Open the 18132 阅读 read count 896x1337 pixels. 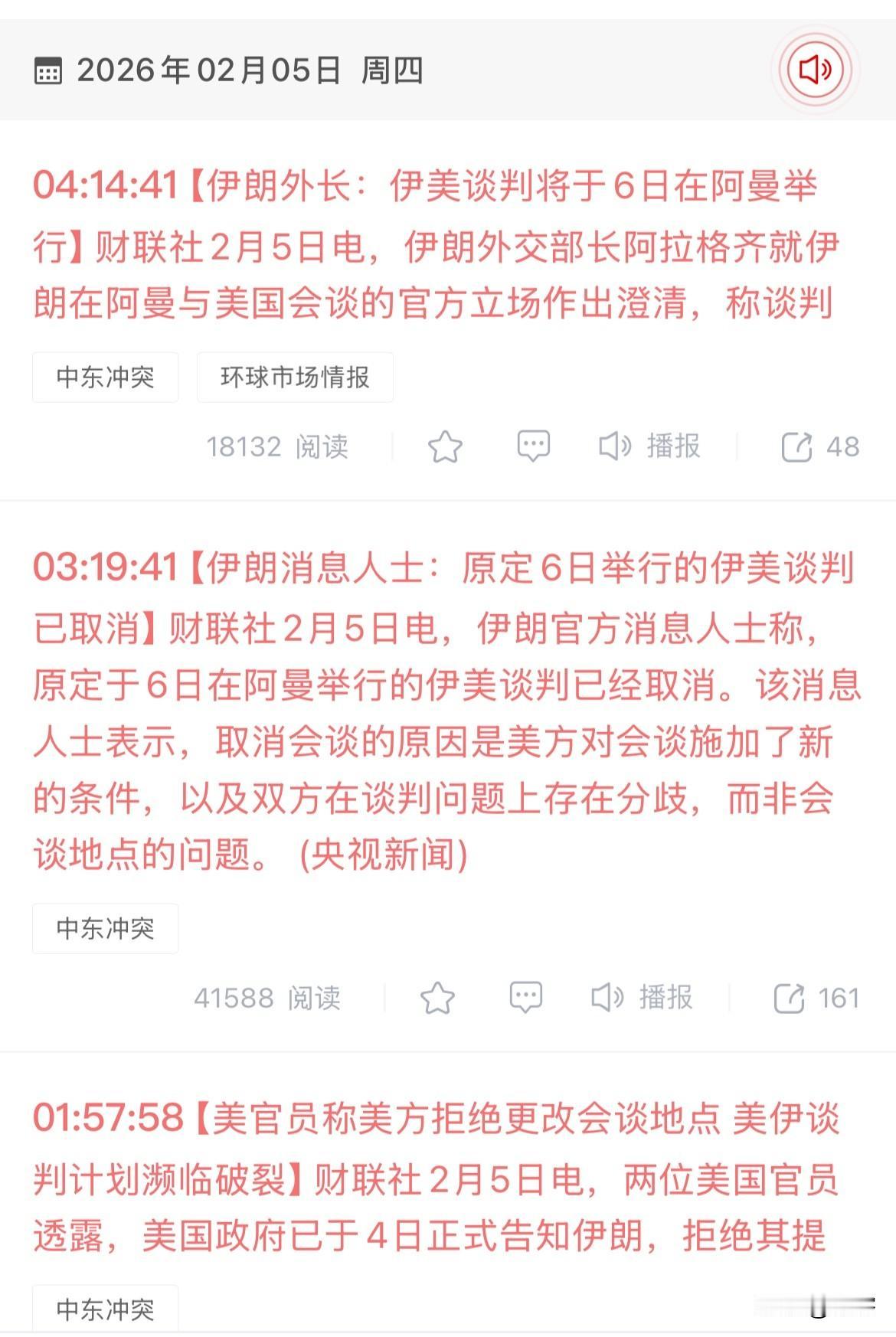(x=279, y=447)
